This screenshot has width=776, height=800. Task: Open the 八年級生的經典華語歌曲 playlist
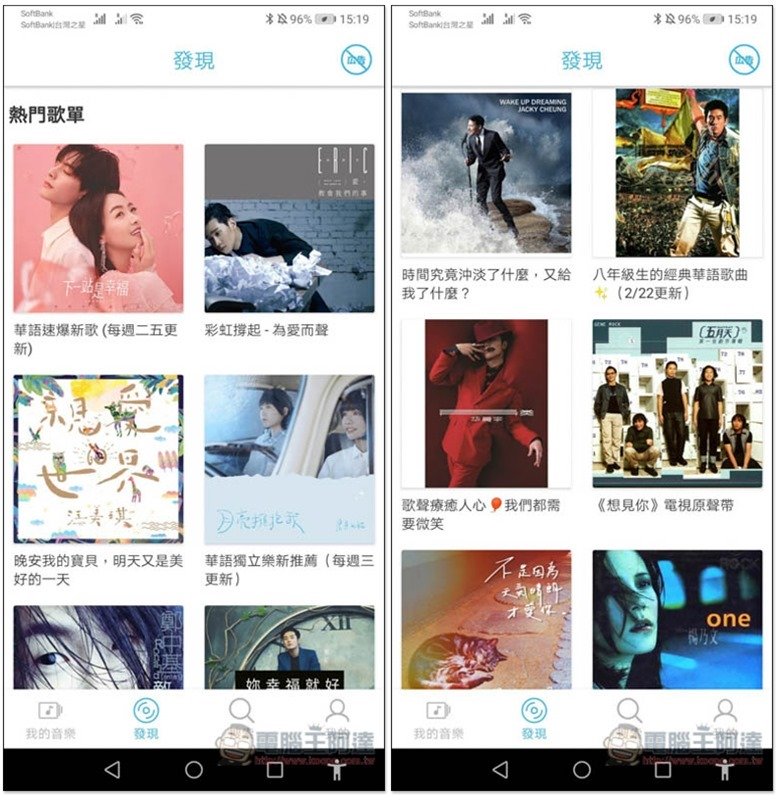pos(677,173)
